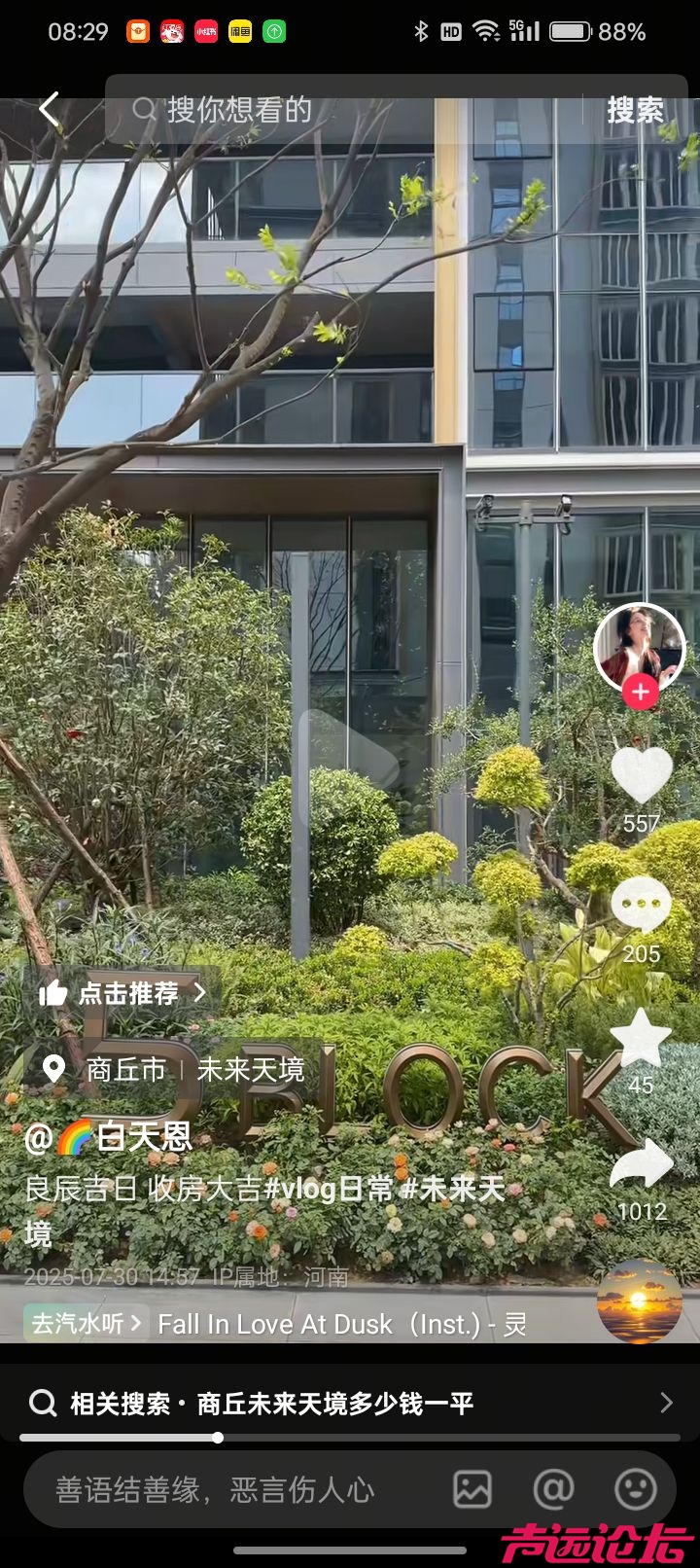Open the location tag 商丘市 未来天境

[x=175, y=1070]
